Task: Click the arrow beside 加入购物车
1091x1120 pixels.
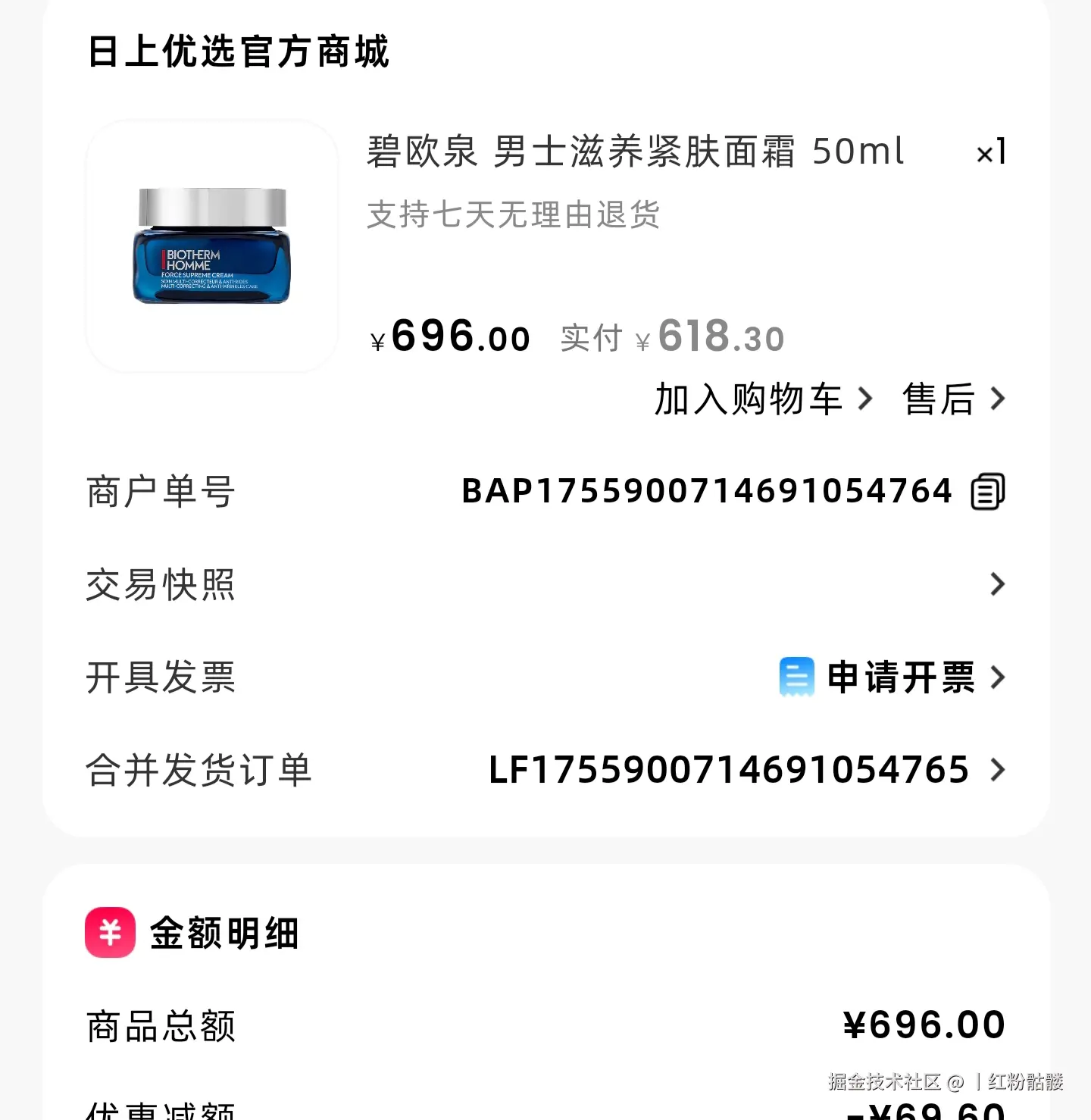Action: coord(866,399)
